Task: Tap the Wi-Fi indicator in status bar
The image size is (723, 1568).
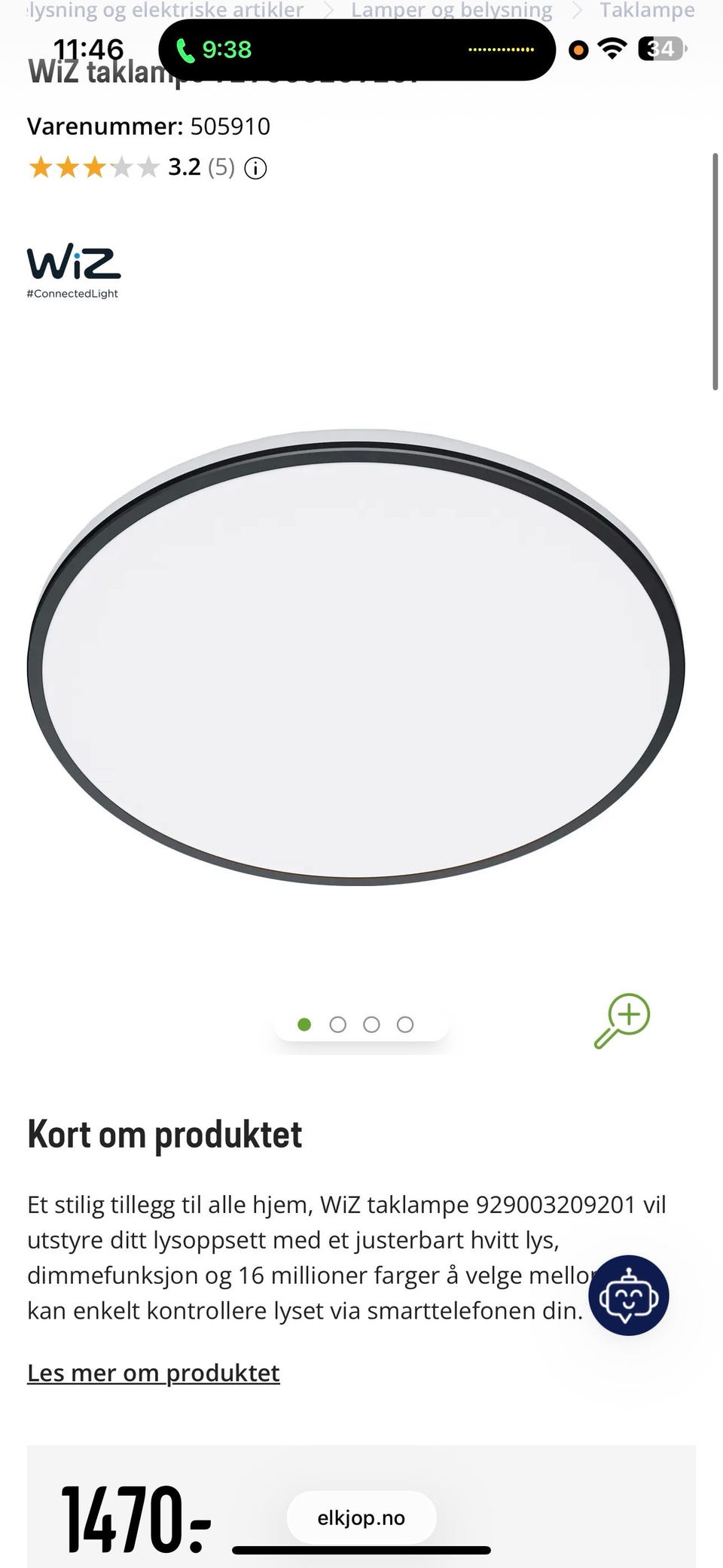Action: click(612, 48)
